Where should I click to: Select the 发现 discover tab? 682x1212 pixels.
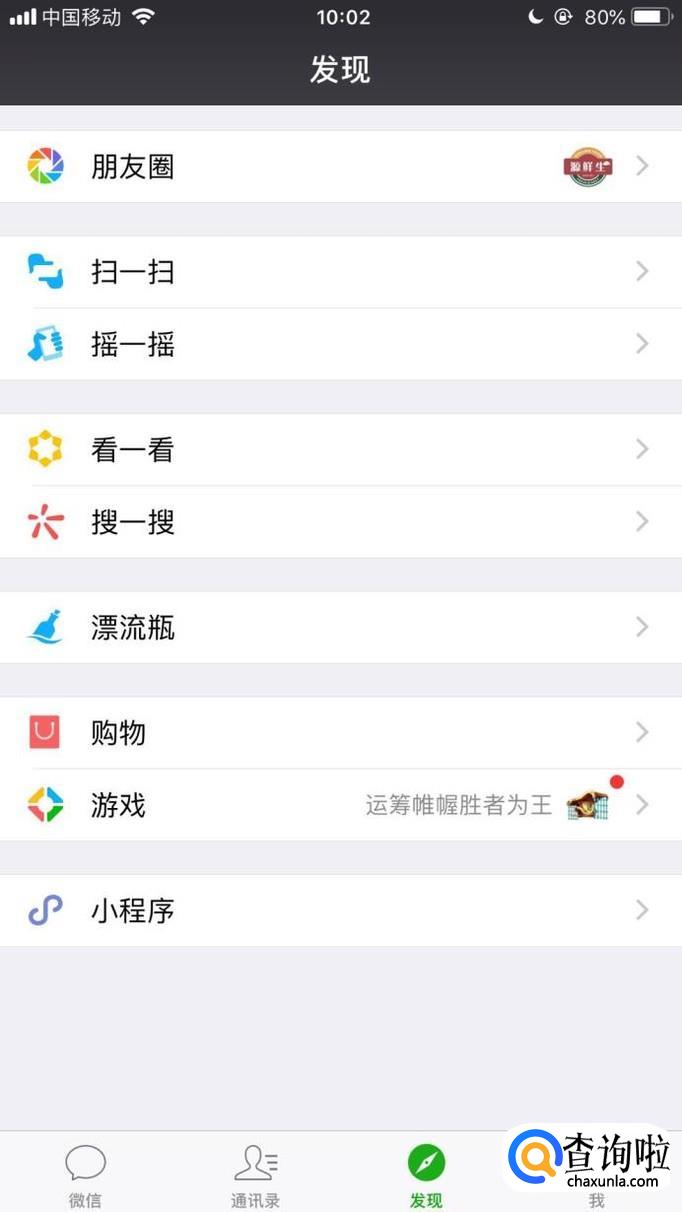426,1175
